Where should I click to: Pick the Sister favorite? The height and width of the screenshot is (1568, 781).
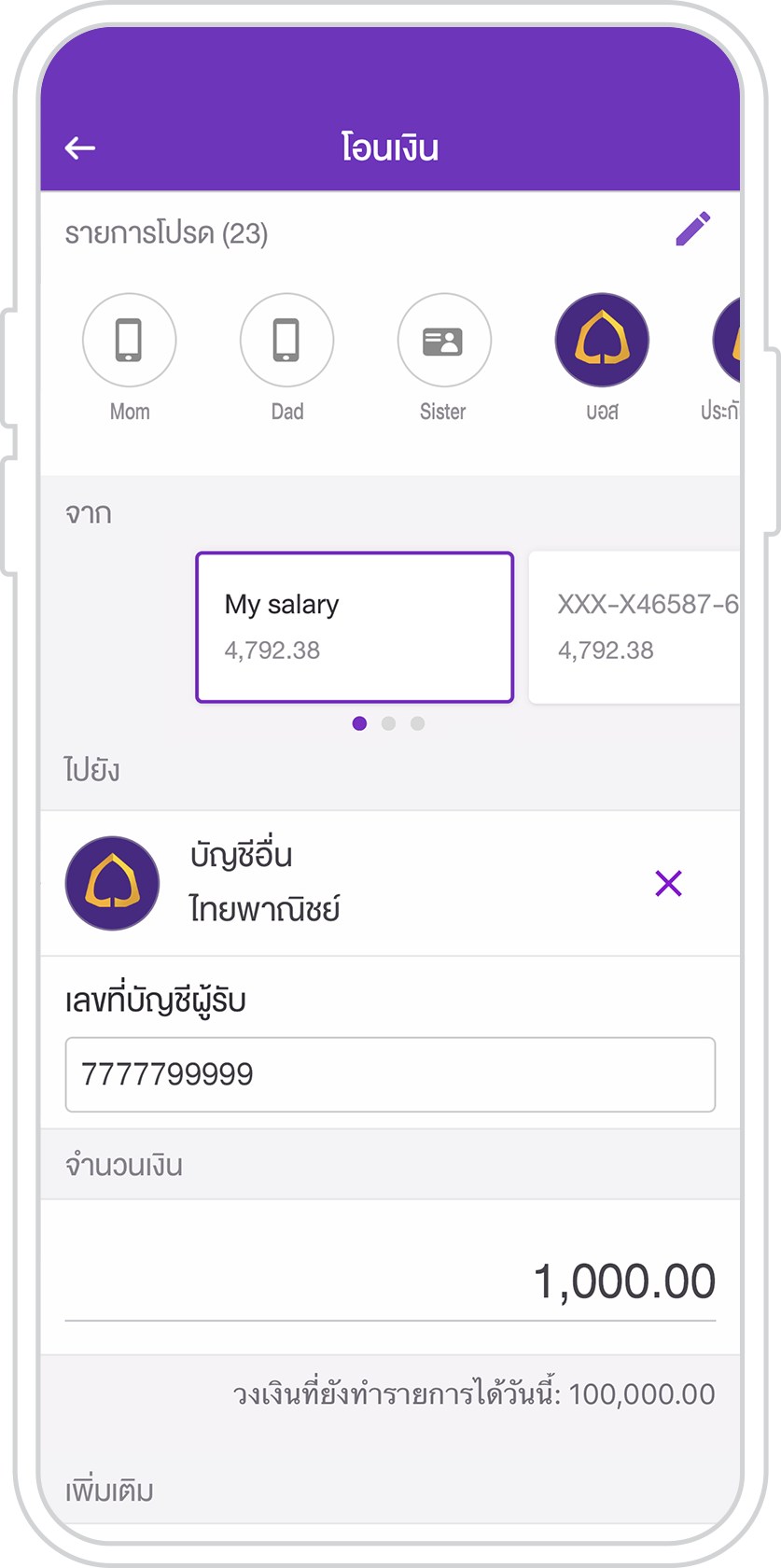pos(444,341)
